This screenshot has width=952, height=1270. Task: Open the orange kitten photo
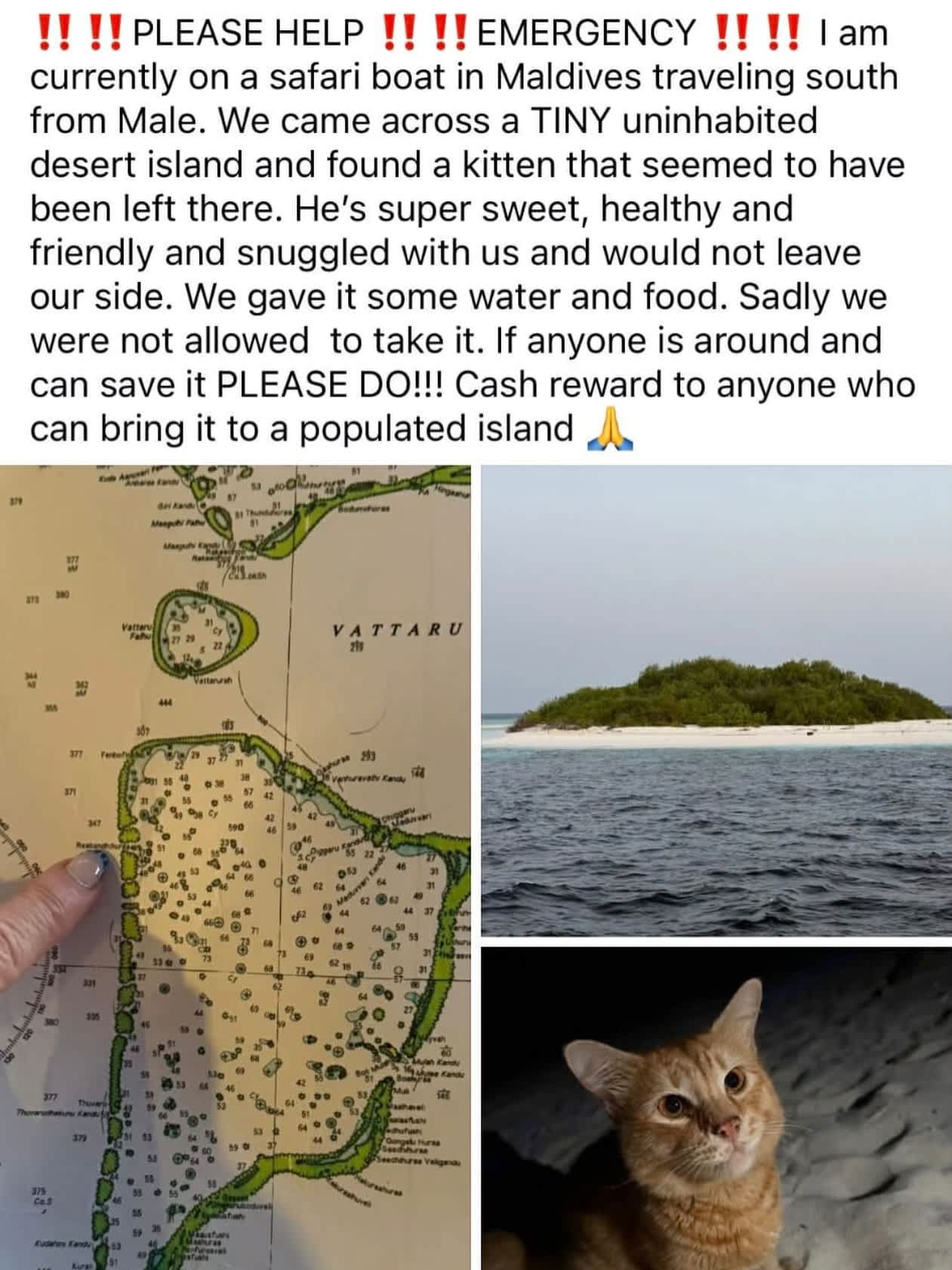coord(716,1108)
